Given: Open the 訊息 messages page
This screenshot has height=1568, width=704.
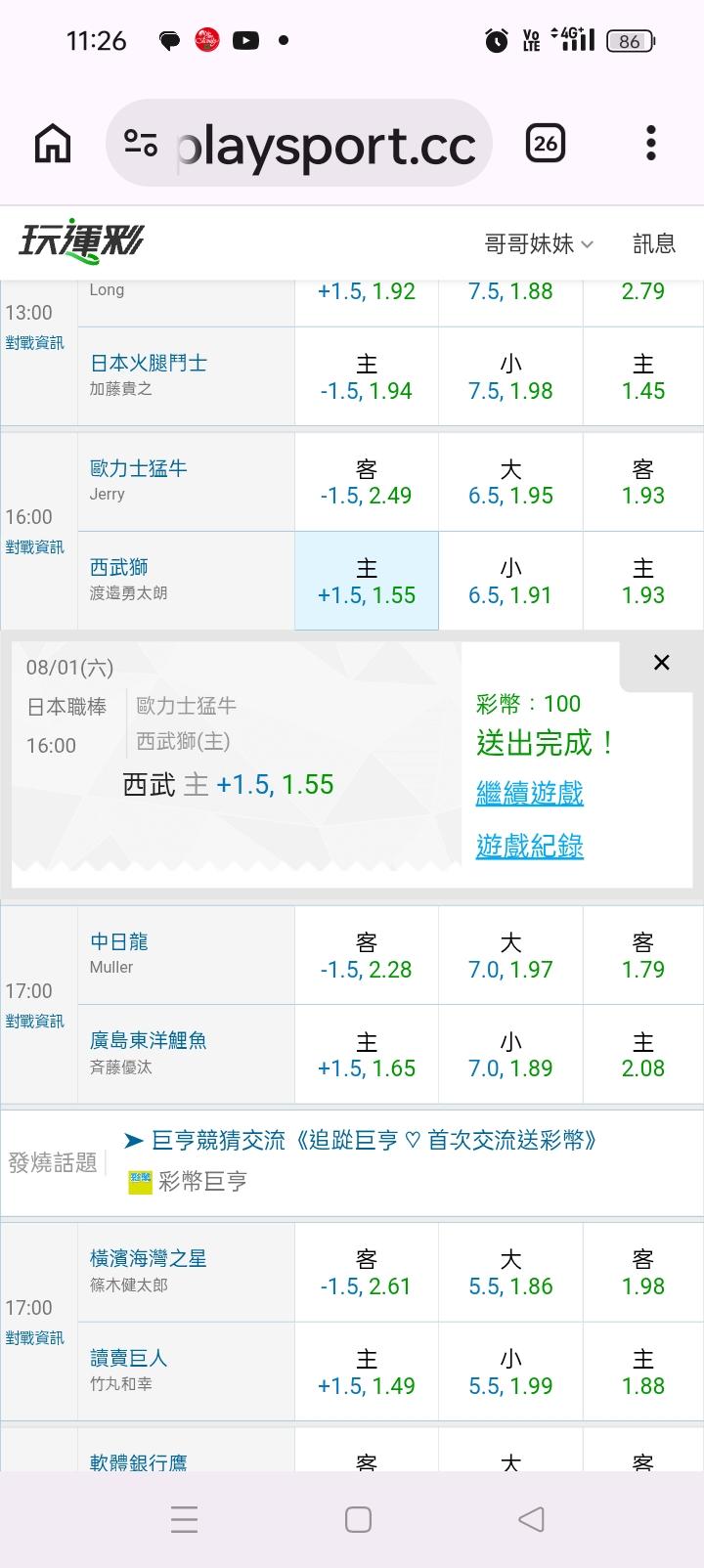Looking at the screenshot, I should tap(654, 244).
